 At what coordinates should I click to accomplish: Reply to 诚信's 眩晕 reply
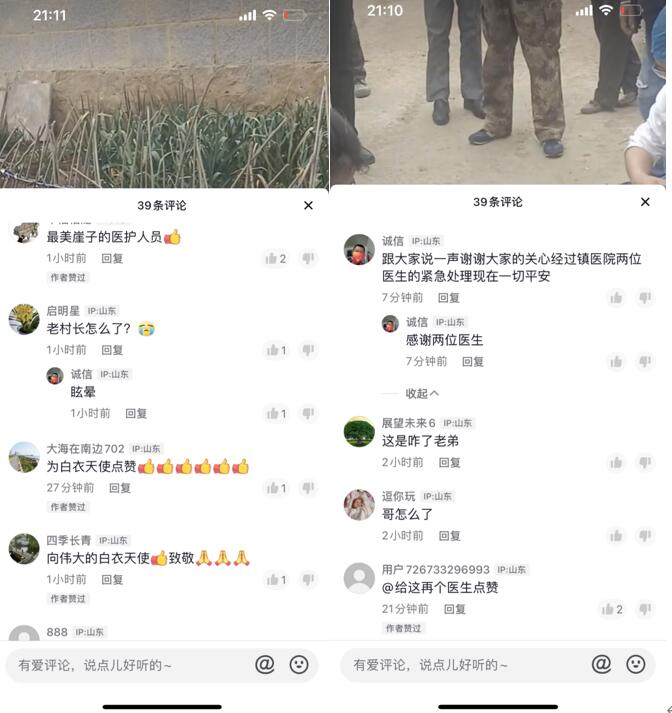pos(136,413)
